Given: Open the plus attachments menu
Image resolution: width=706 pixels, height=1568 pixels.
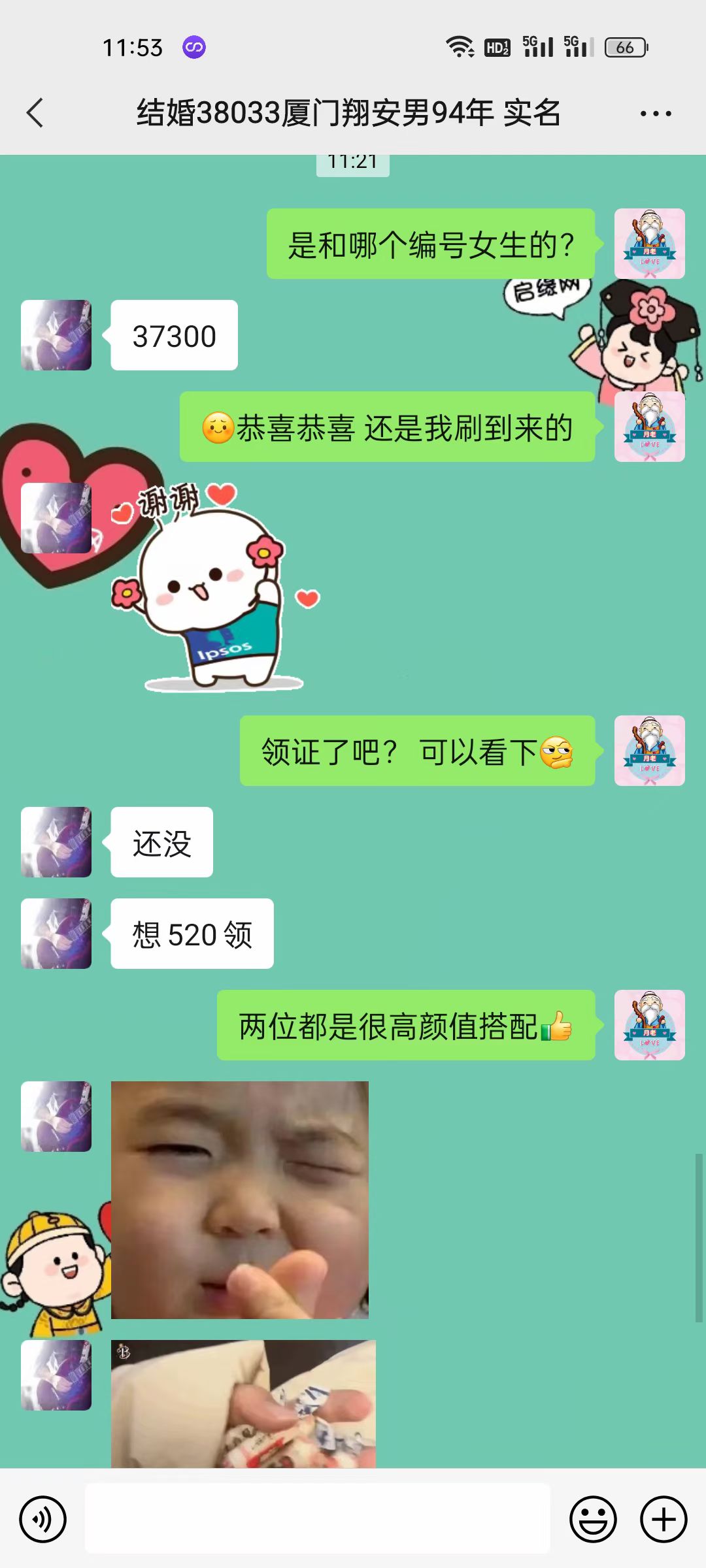Looking at the screenshot, I should [x=664, y=1519].
